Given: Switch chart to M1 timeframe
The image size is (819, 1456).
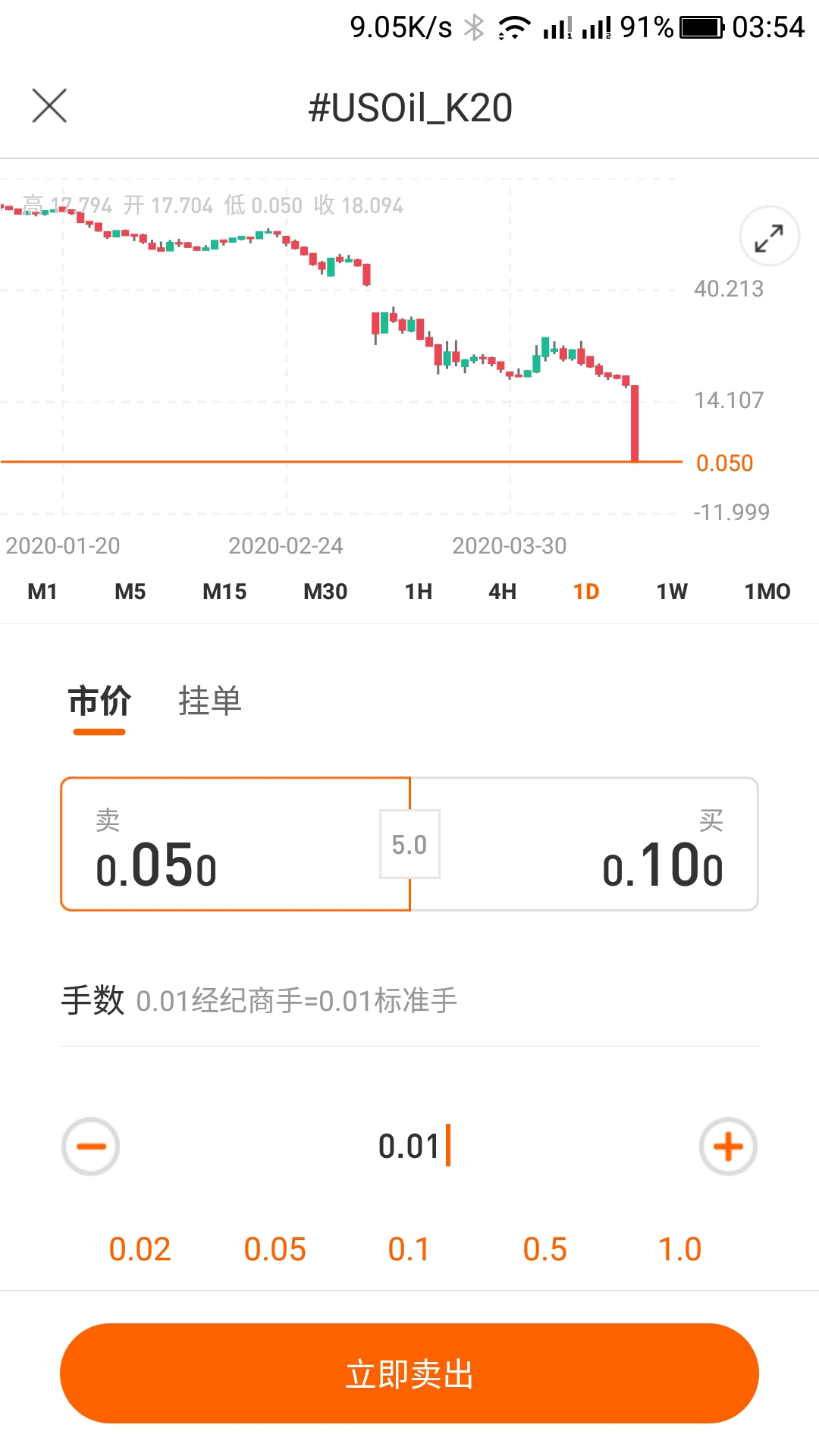Looking at the screenshot, I should [42, 591].
